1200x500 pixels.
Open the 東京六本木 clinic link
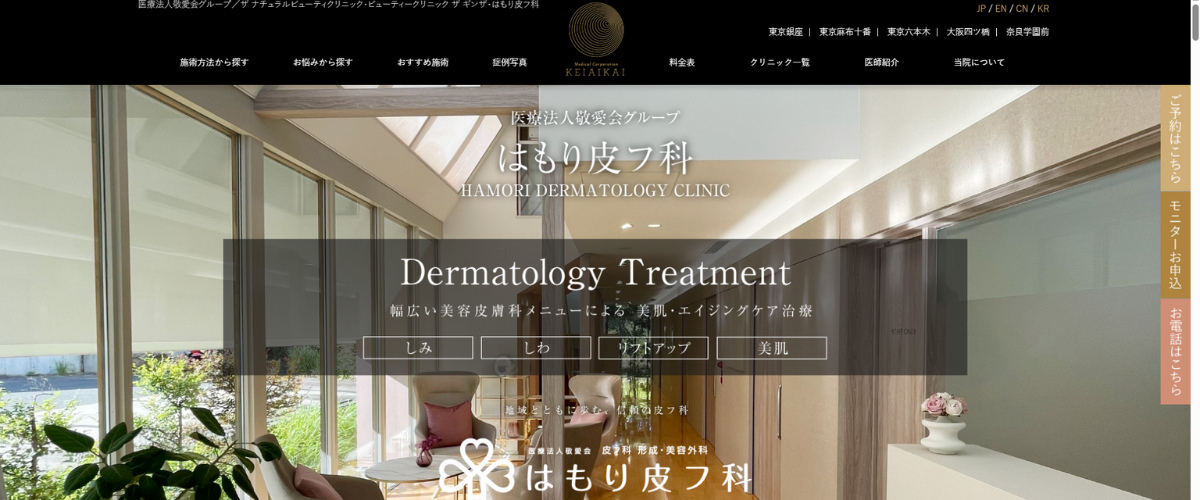tap(908, 32)
